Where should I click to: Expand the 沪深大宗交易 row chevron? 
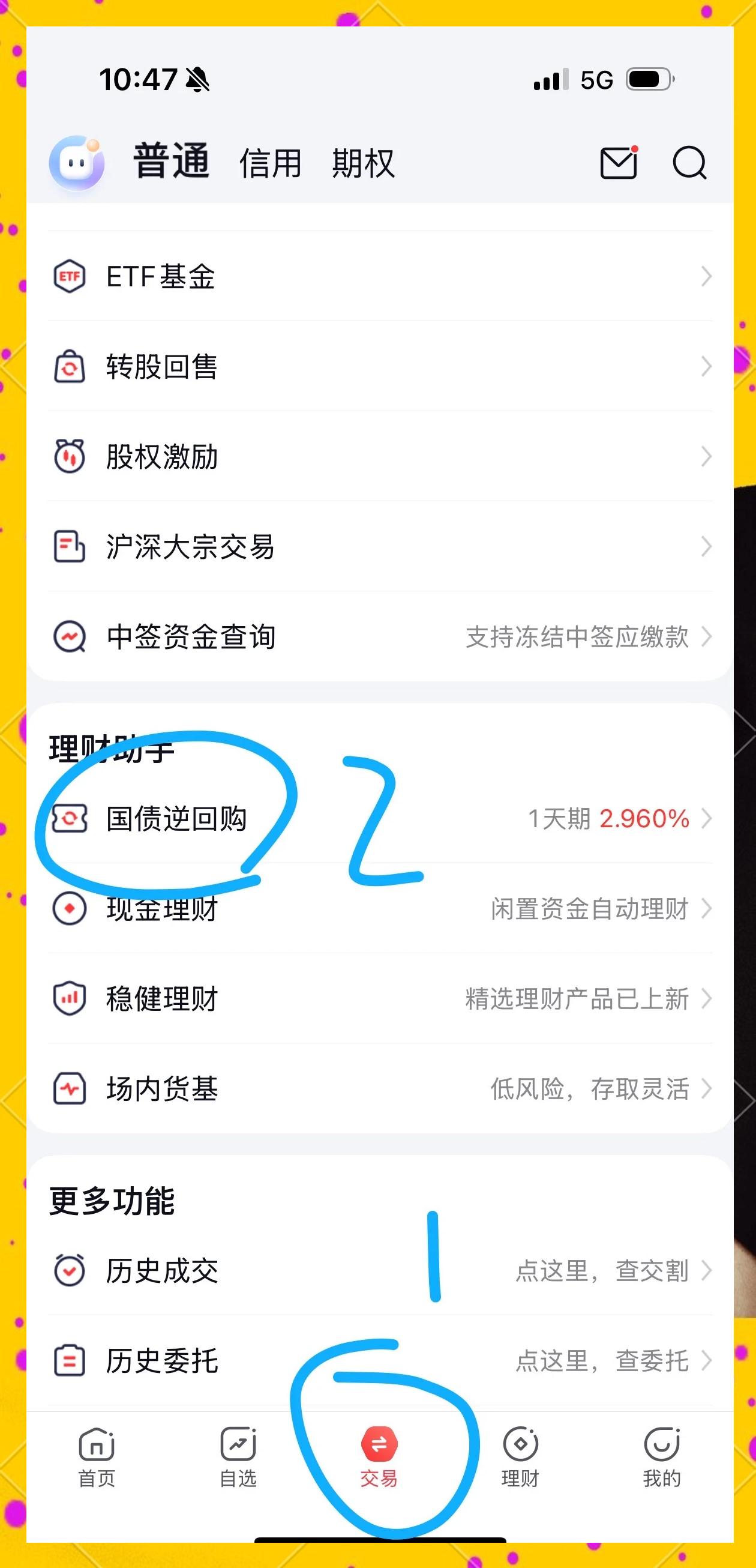(x=707, y=546)
